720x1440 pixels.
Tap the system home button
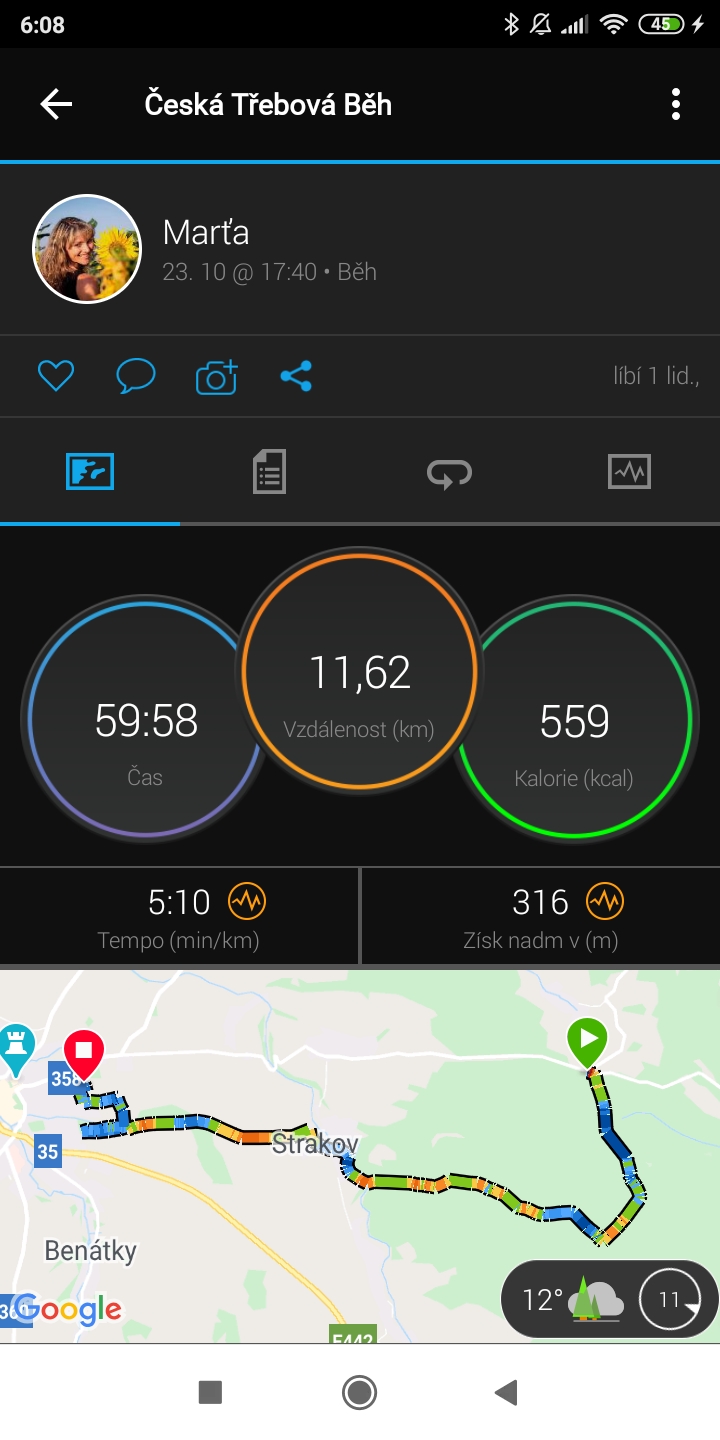pyautogui.click(x=359, y=1392)
